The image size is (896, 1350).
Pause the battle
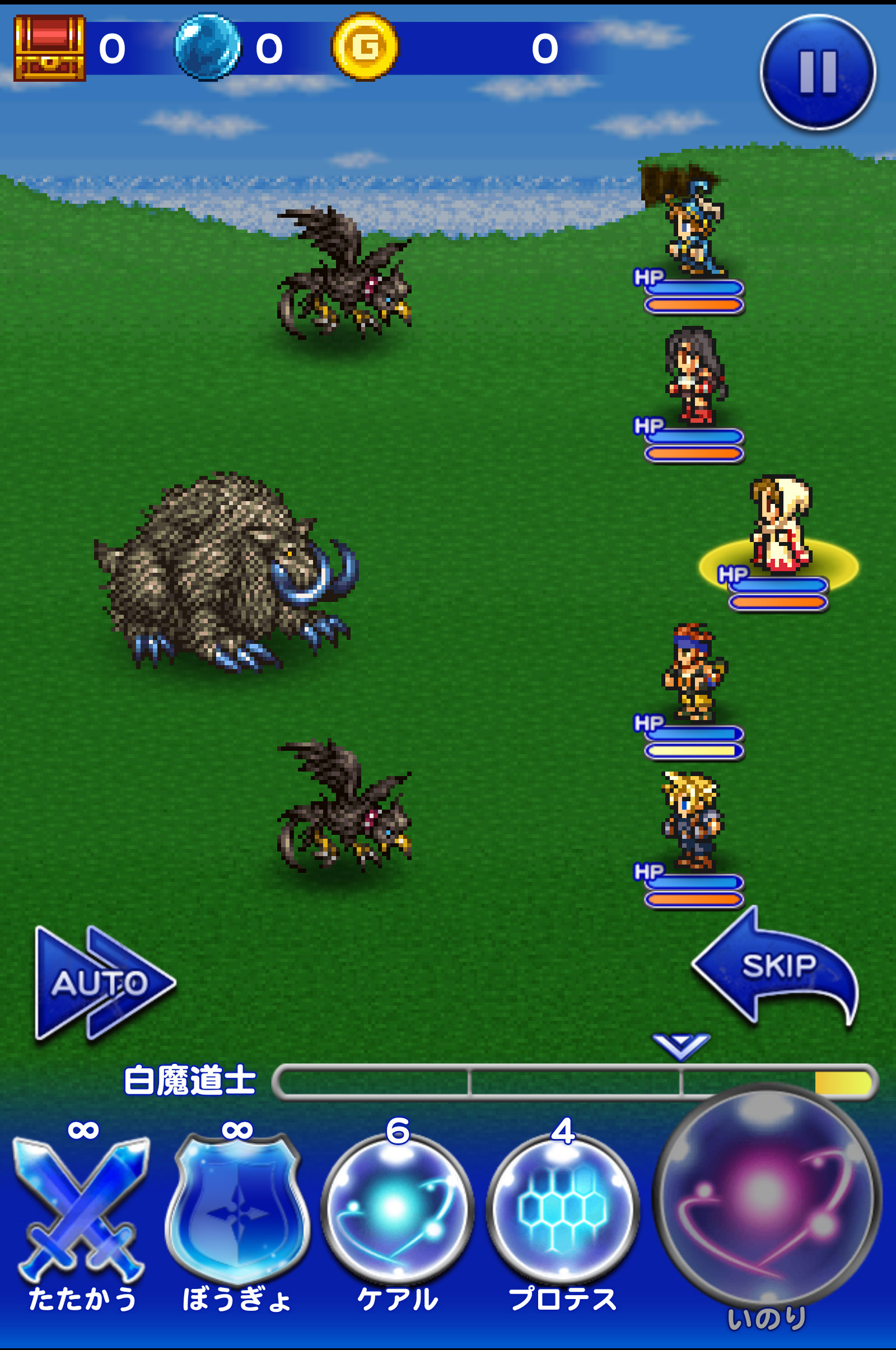click(818, 72)
